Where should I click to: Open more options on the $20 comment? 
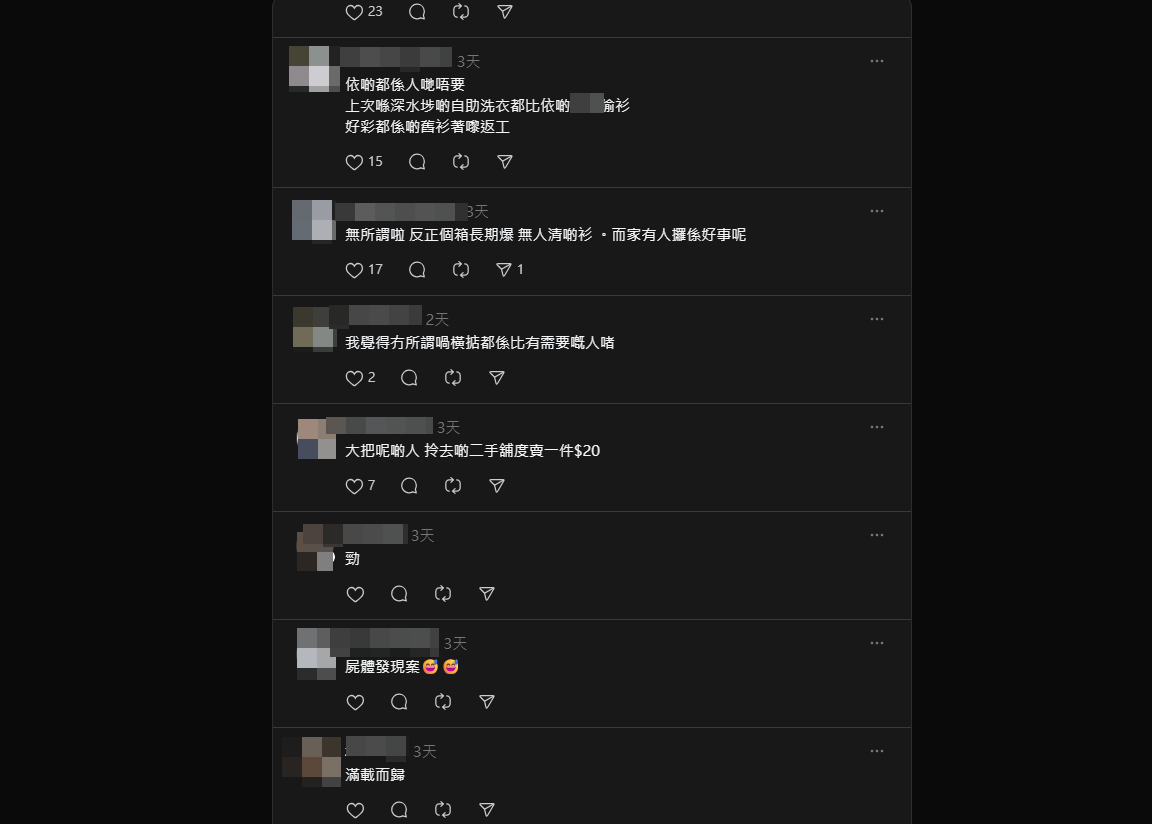click(877, 427)
